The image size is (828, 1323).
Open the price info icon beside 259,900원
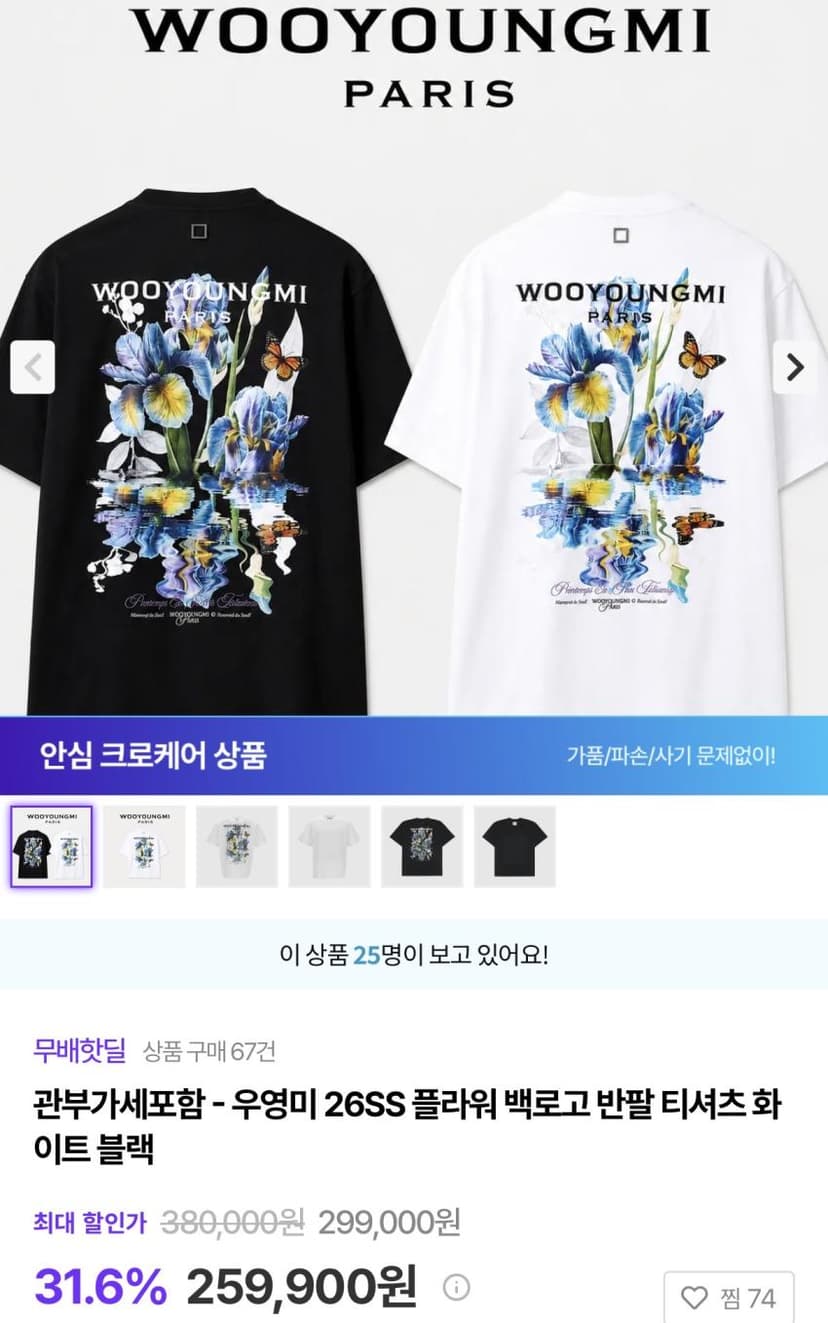456,1286
